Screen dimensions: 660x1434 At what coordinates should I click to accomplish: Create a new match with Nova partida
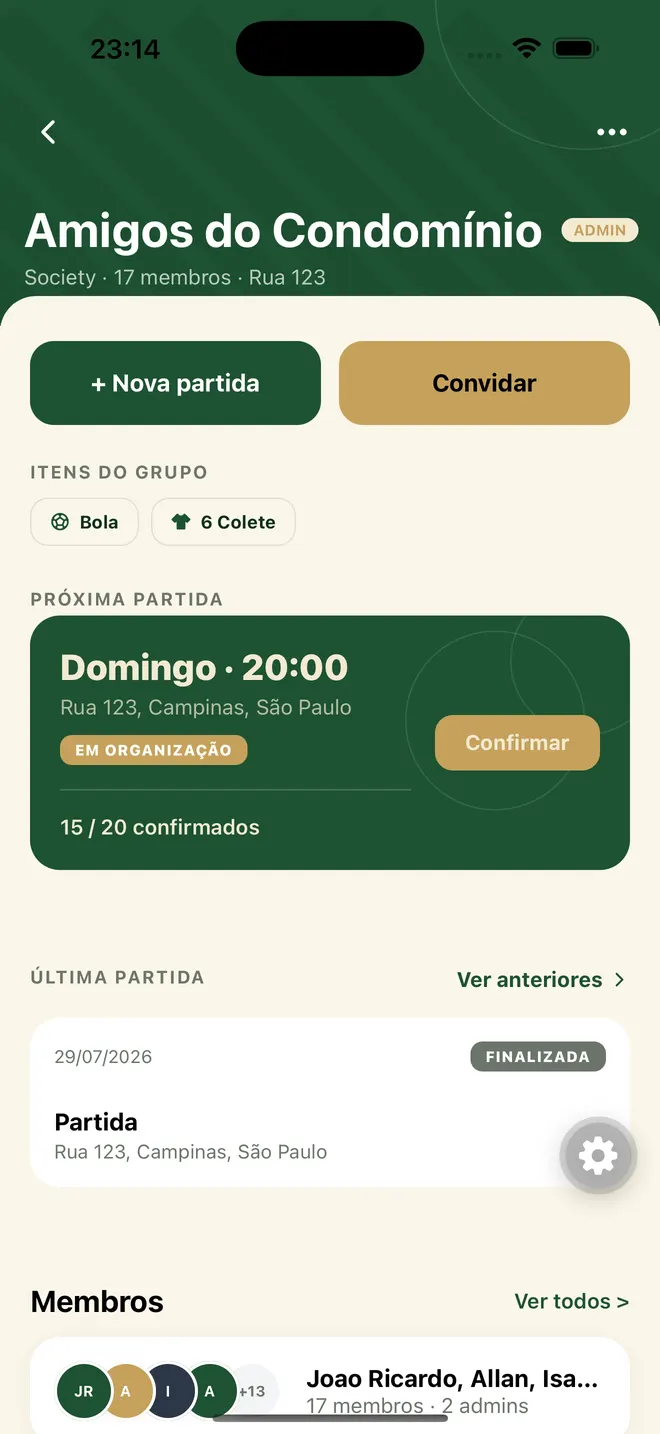(175, 383)
